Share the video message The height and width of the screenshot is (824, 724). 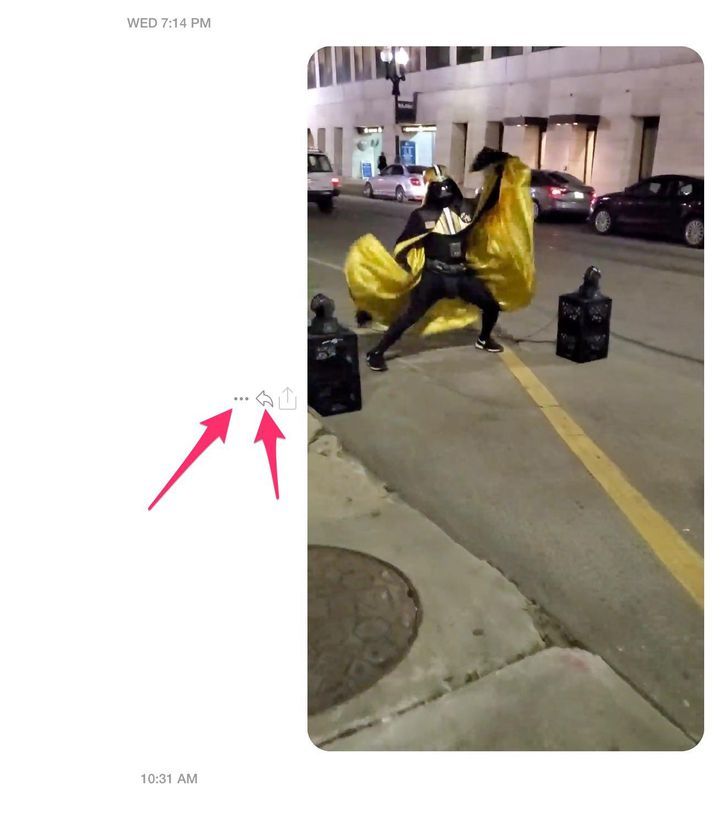coord(287,398)
